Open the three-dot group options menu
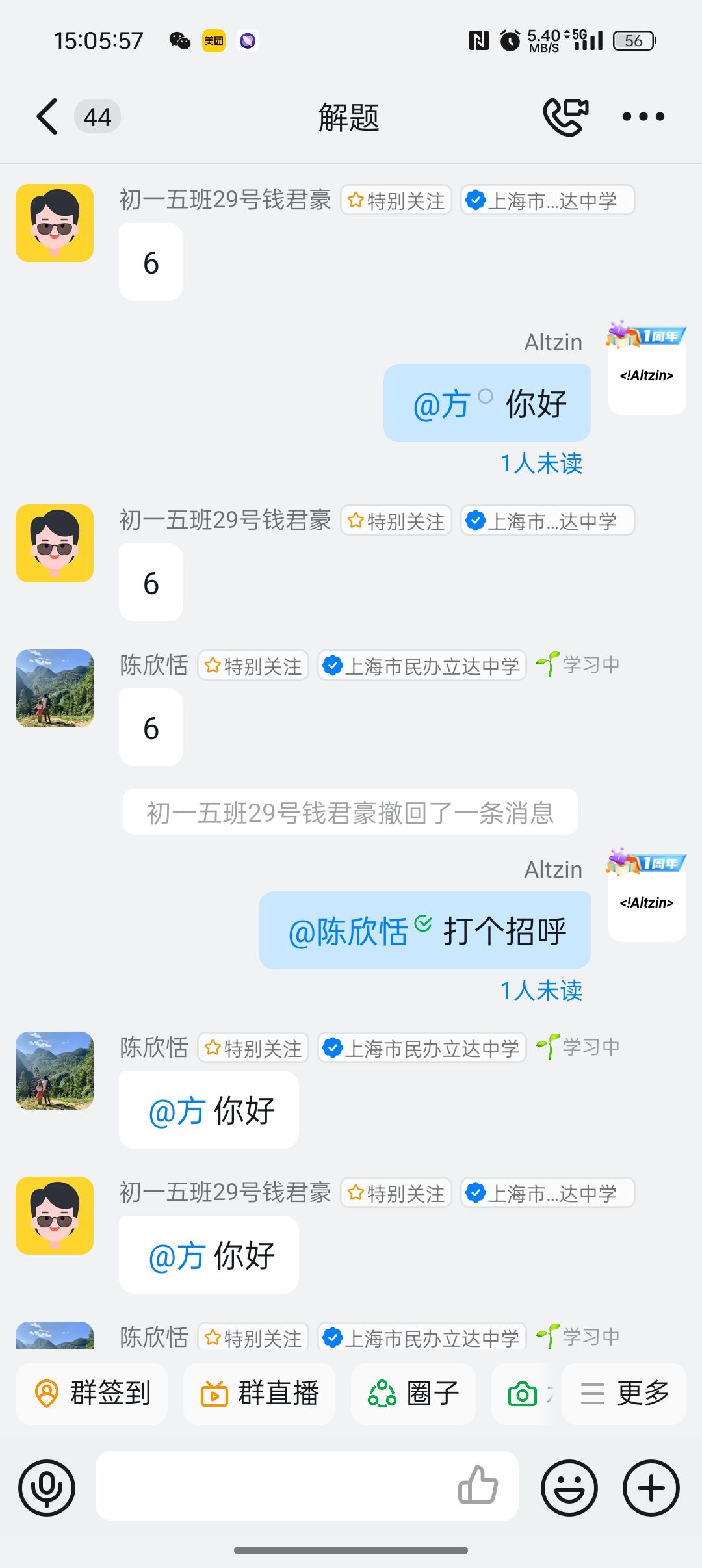This screenshot has width=702, height=1568. (x=643, y=117)
